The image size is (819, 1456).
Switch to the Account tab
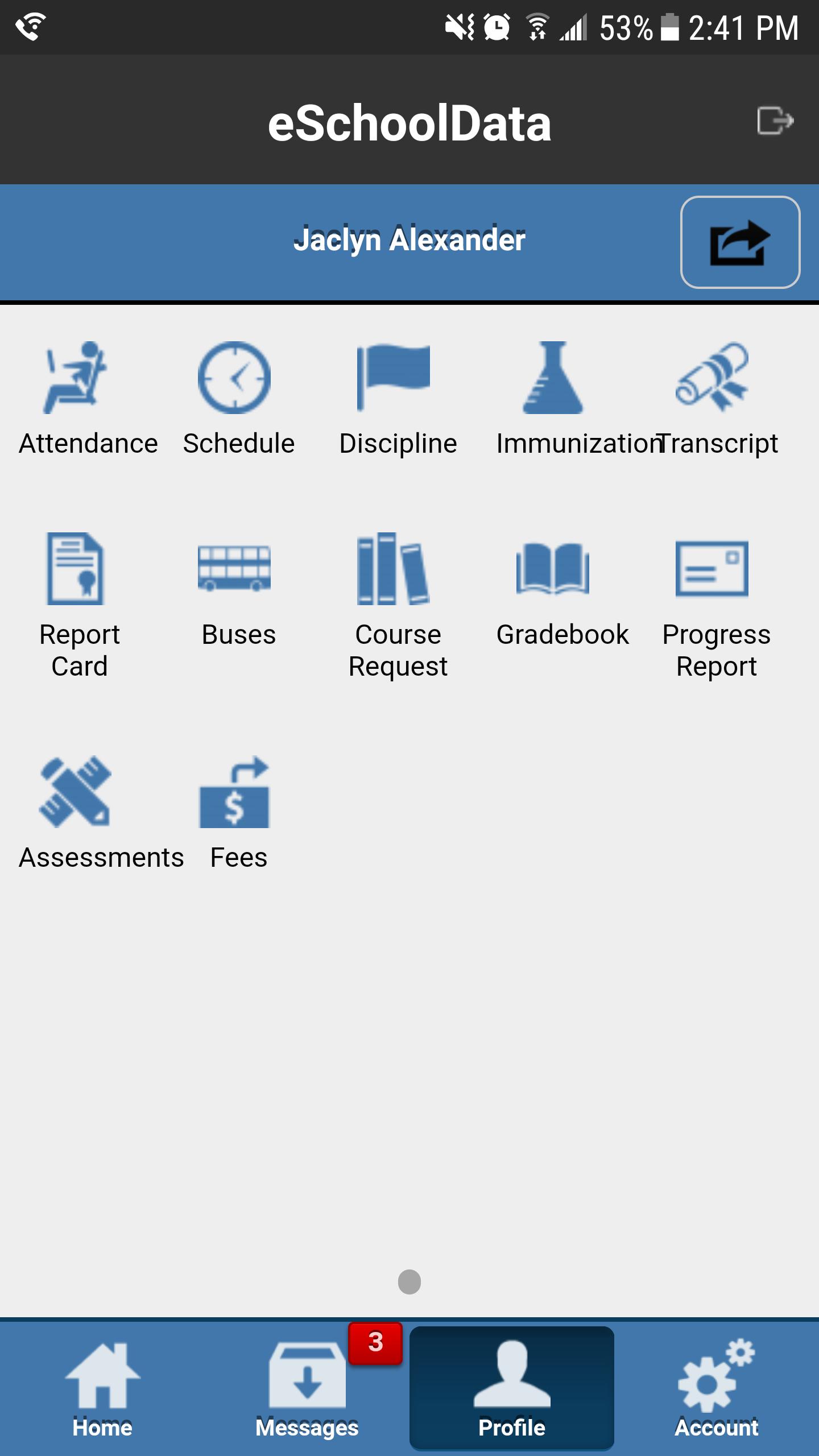717,1388
